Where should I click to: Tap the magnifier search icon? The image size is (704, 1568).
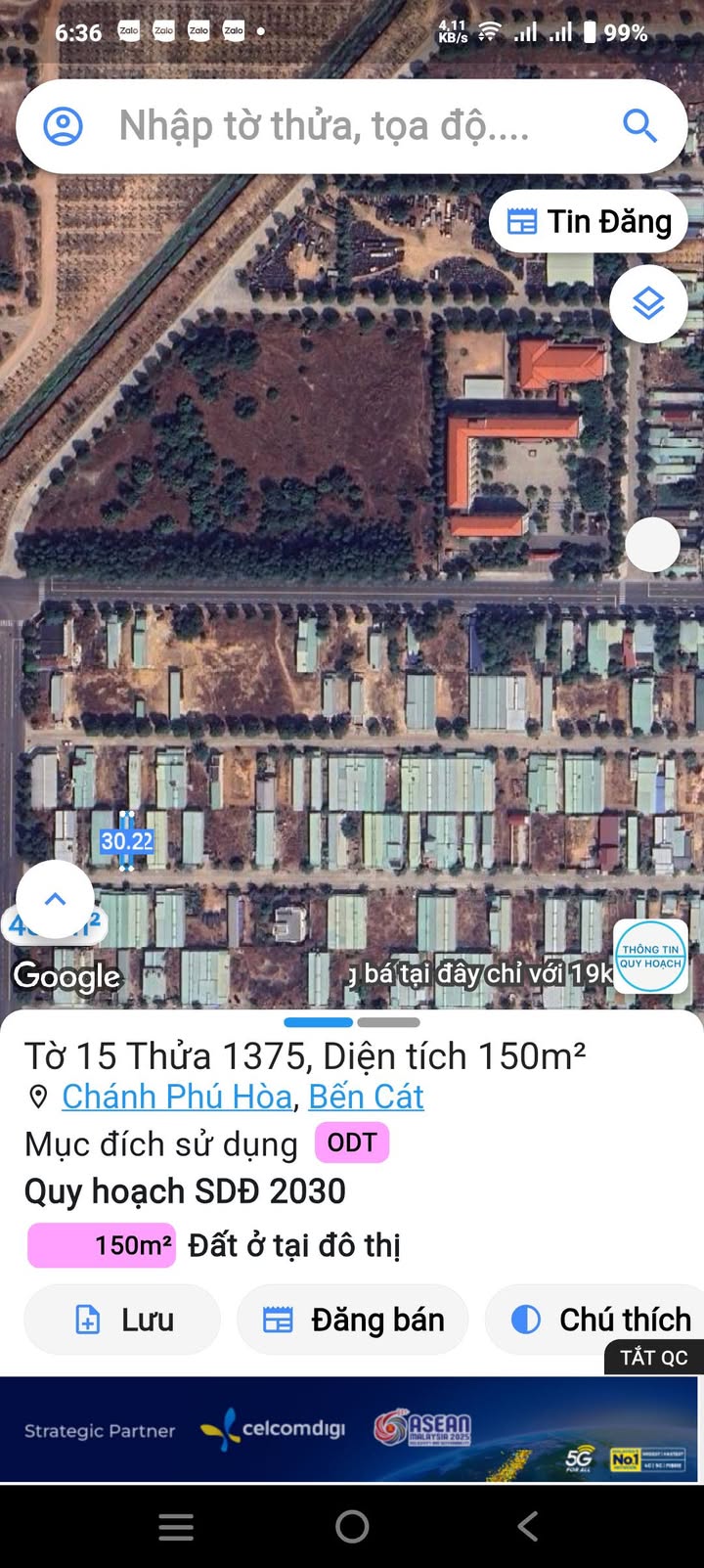(x=639, y=126)
